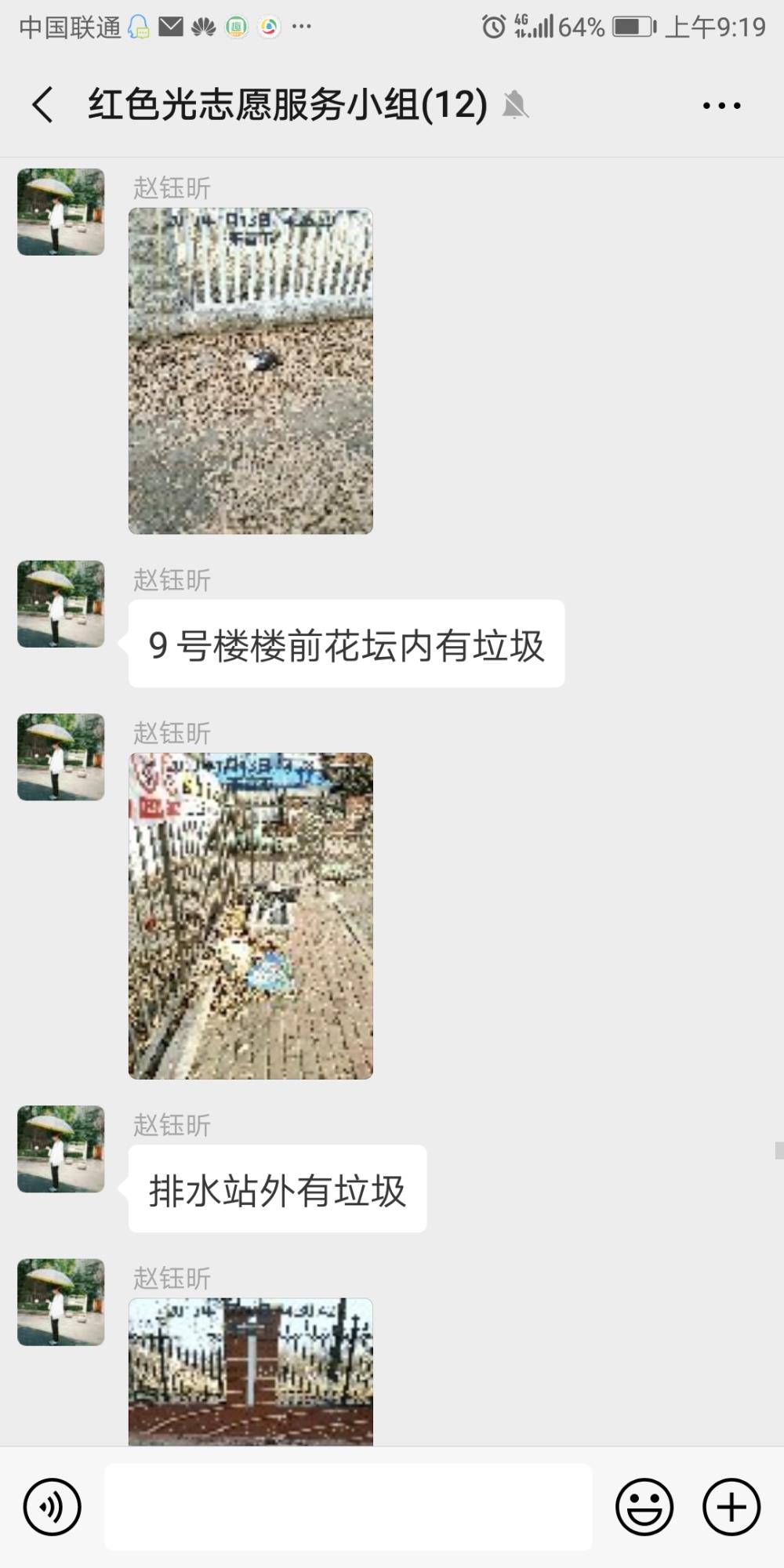This screenshot has width=784, height=1568.
Task: Open the plus attachments menu
Action: click(x=731, y=1506)
